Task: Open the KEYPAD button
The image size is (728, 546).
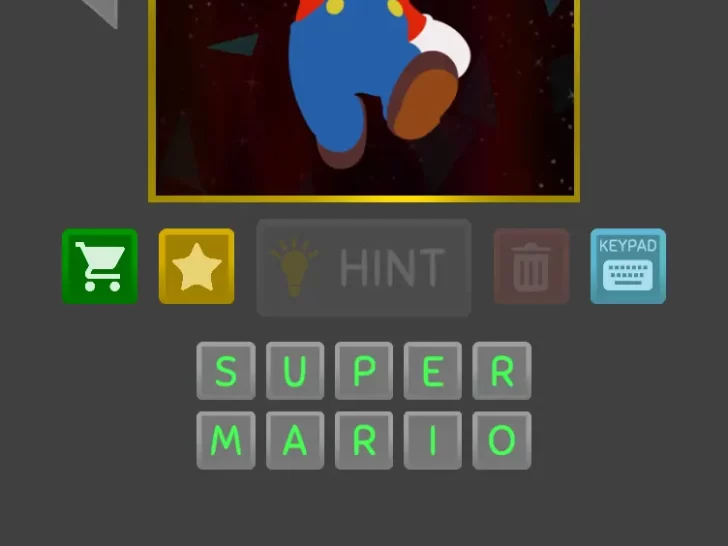Action: 628,266
